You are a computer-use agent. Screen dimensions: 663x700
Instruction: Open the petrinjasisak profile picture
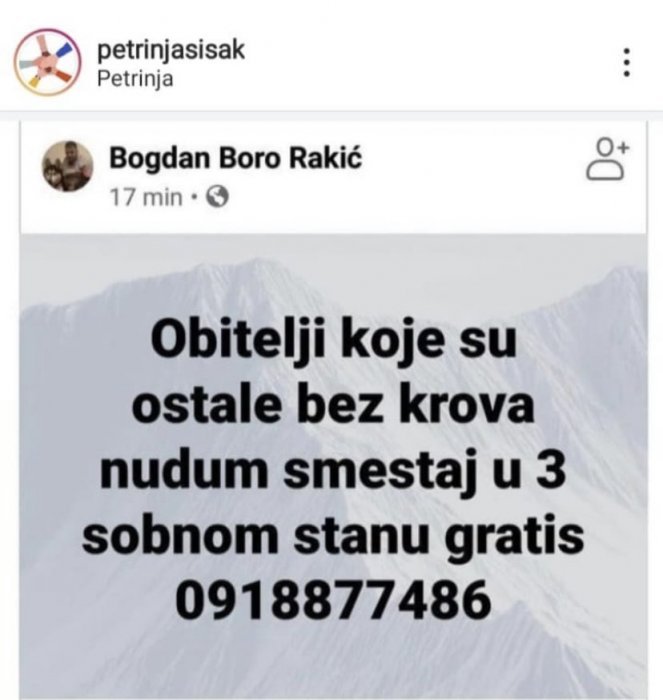click(47, 62)
